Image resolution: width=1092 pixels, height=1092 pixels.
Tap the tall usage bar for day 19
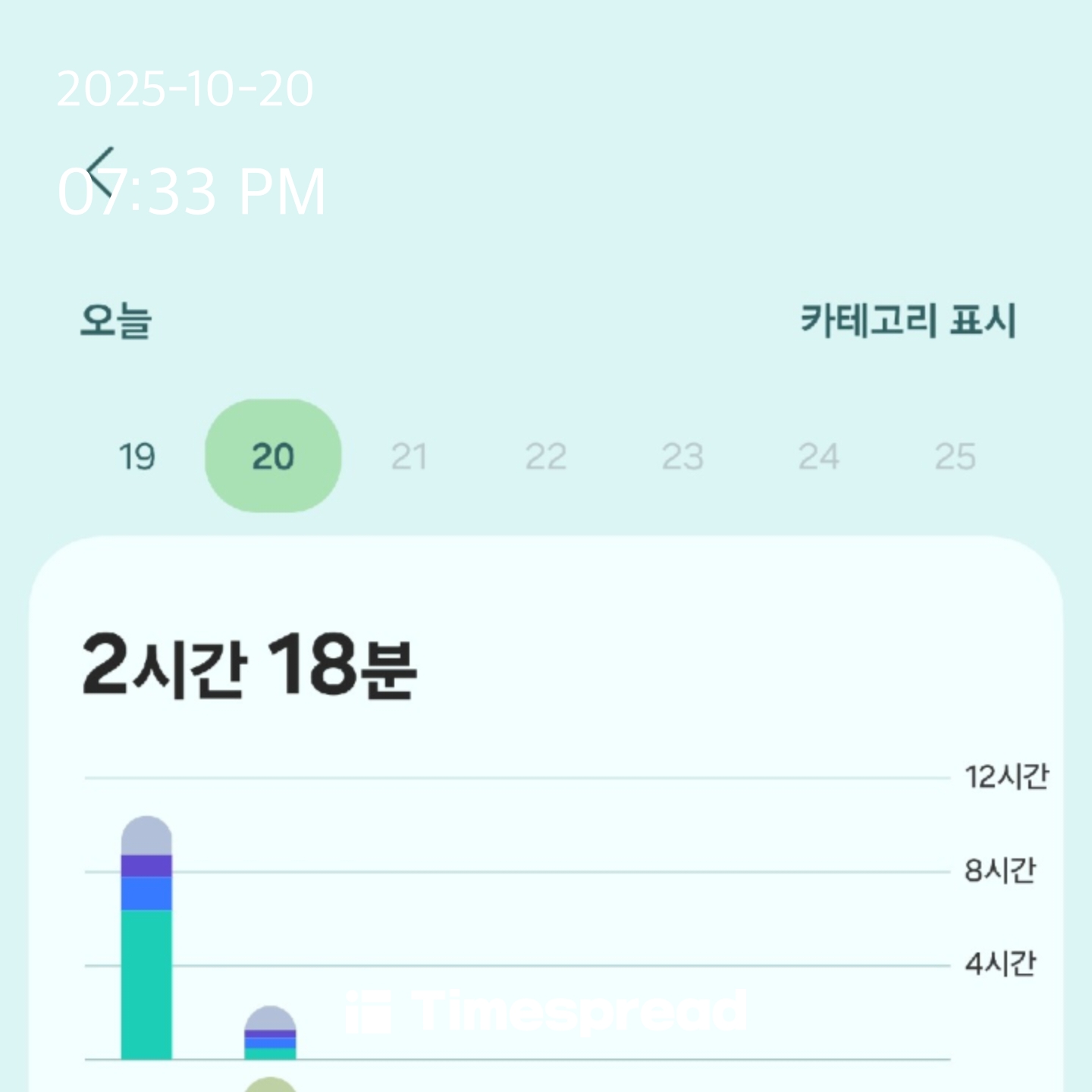click(x=146, y=940)
